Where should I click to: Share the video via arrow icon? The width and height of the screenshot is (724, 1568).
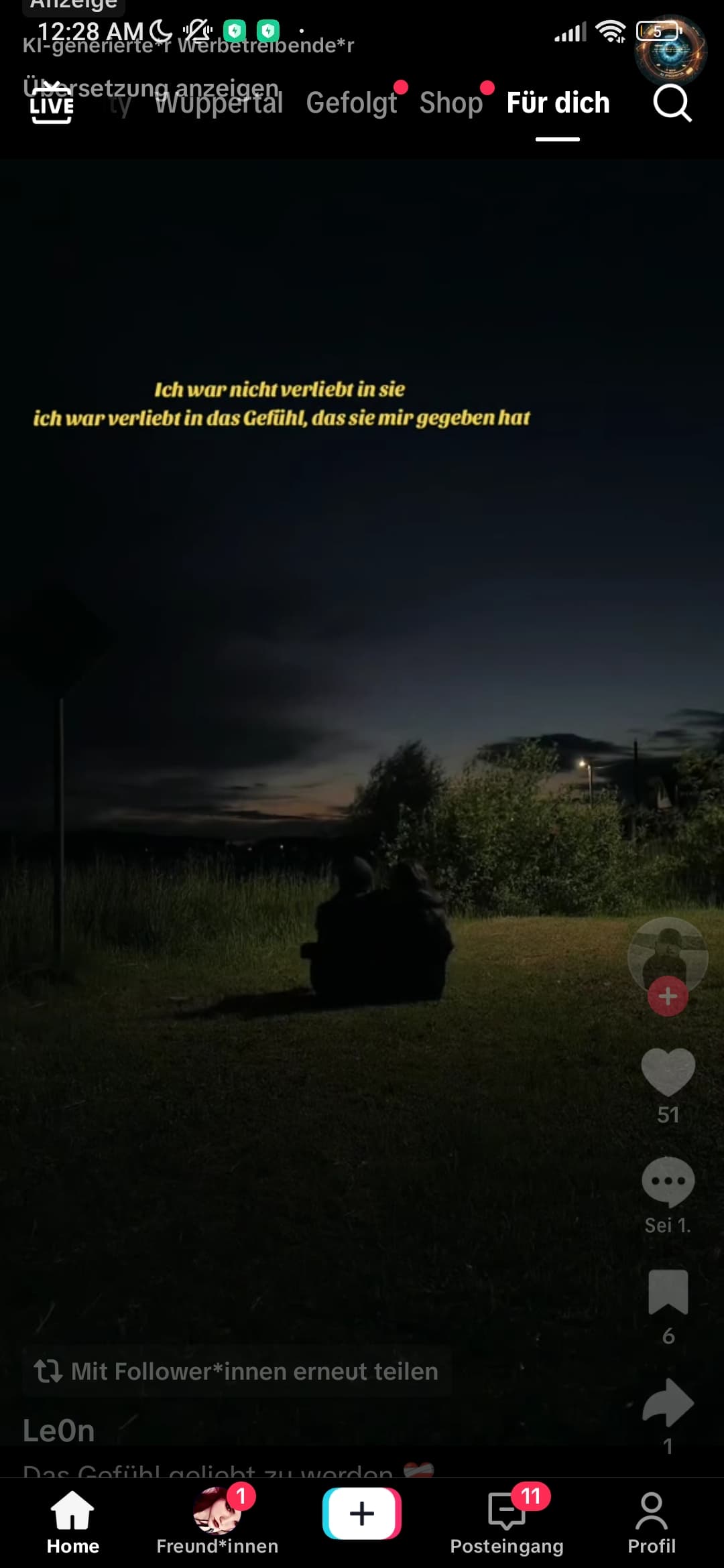pyautogui.click(x=668, y=1402)
